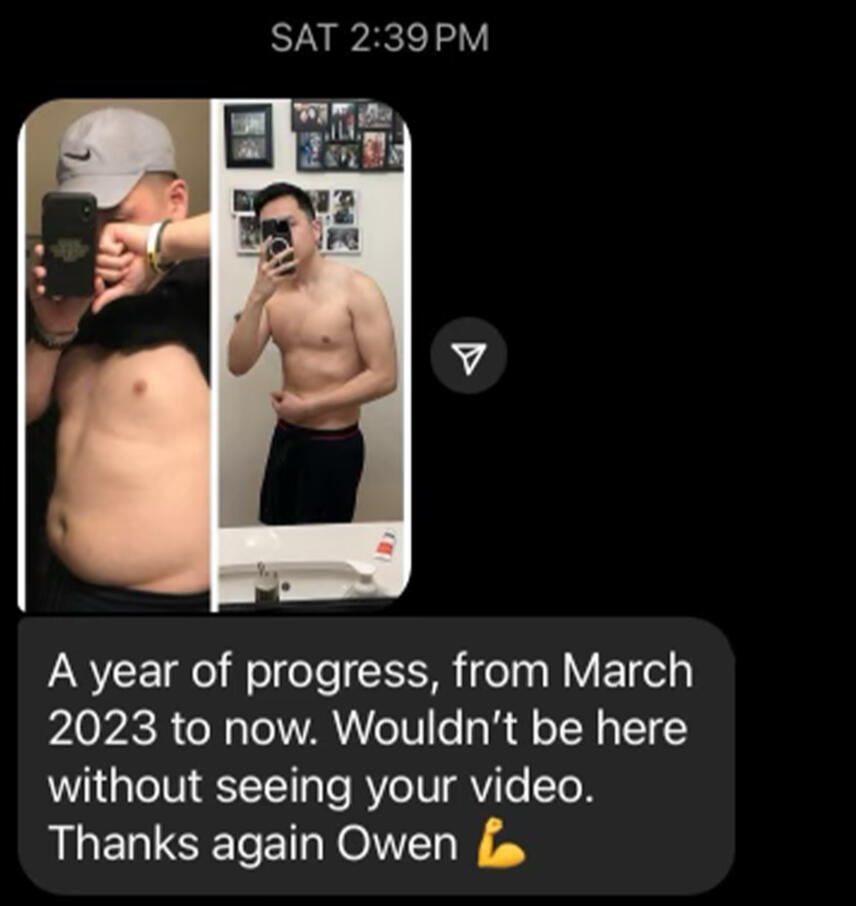This screenshot has height=906, width=856.
Task: Open the before-and-after progress photo
Action: point(214,355)
